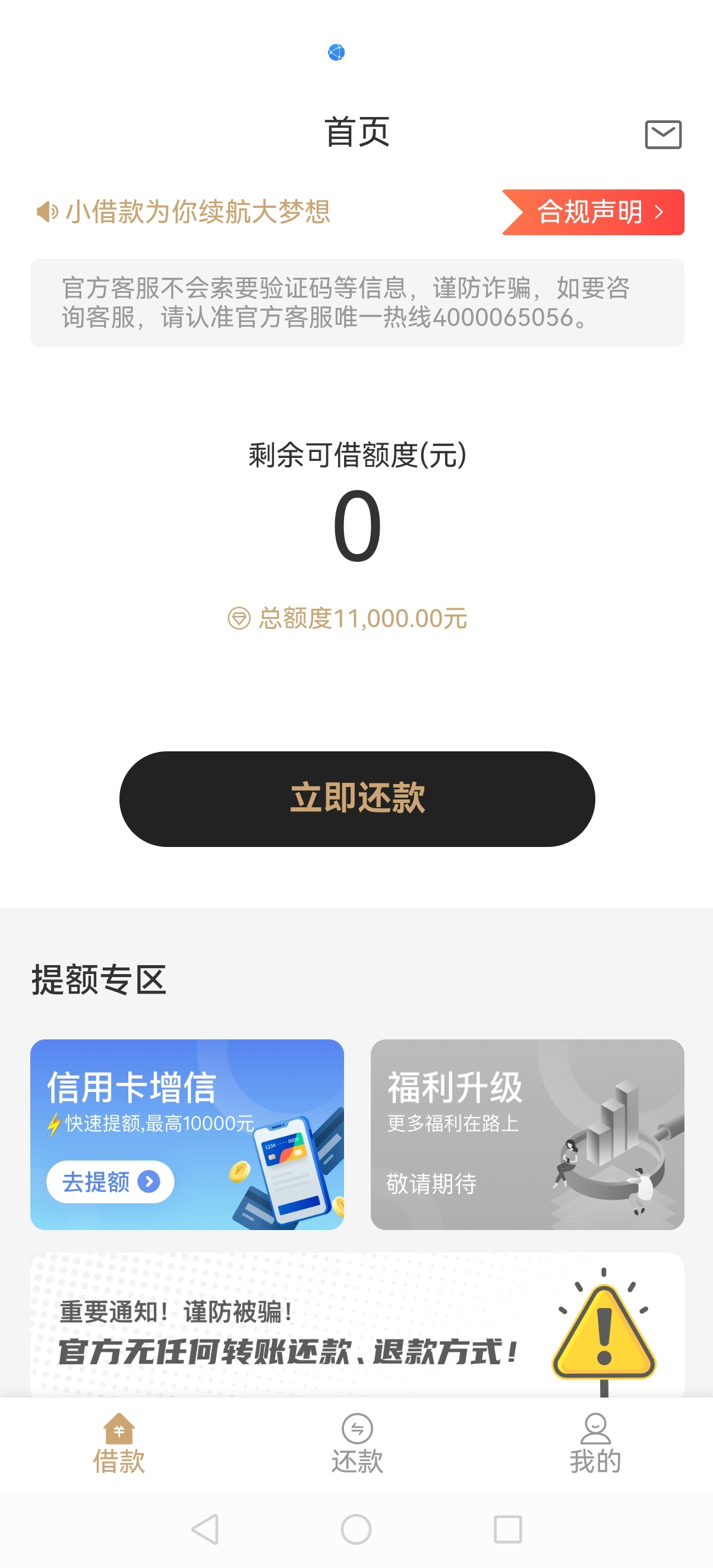The width and height of the screenshot is (713, 1568).
Task: Go back with the system back button
Action: tap(205, 1528)
